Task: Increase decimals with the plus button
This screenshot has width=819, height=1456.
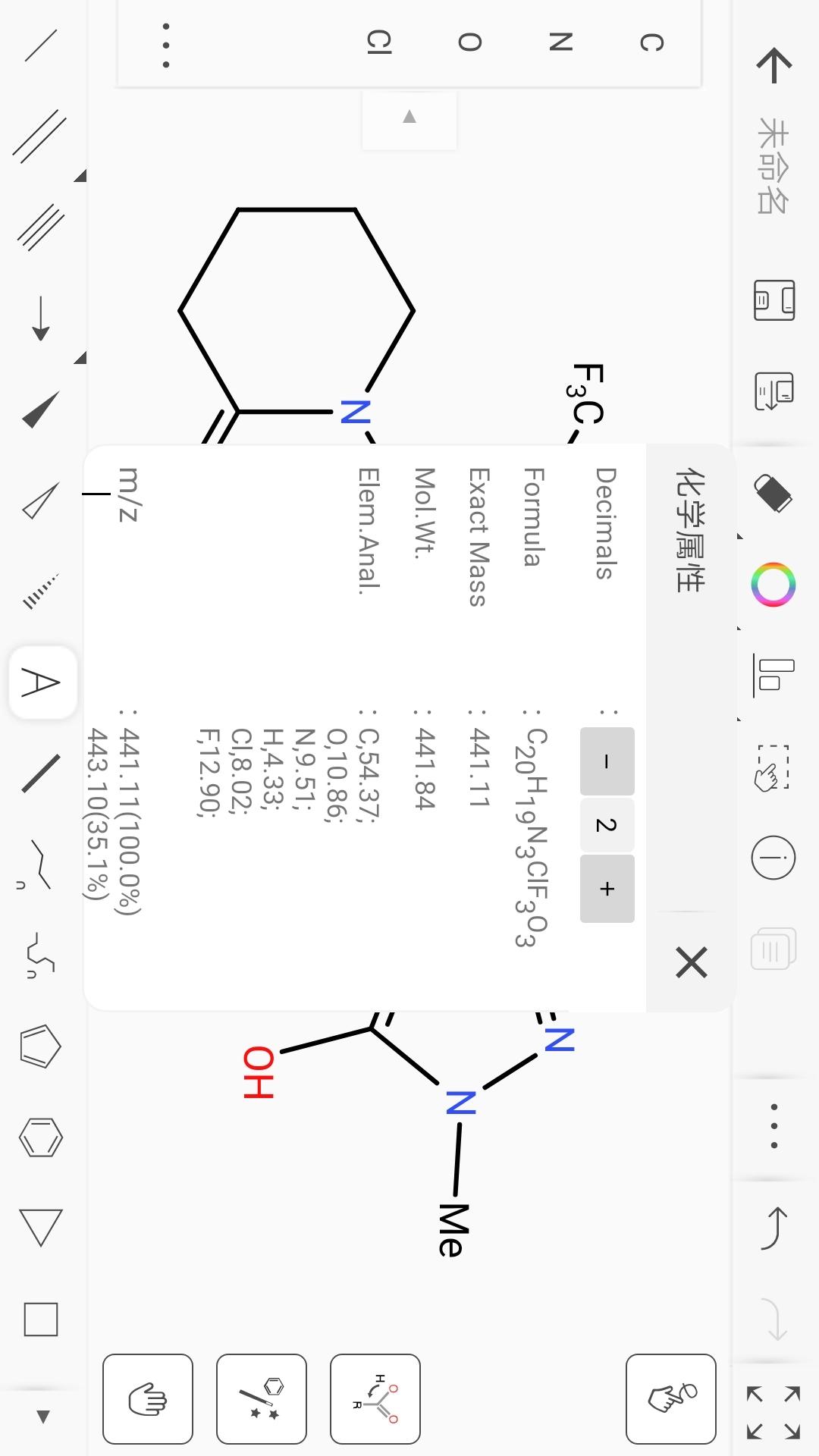Action: (607, 889)
